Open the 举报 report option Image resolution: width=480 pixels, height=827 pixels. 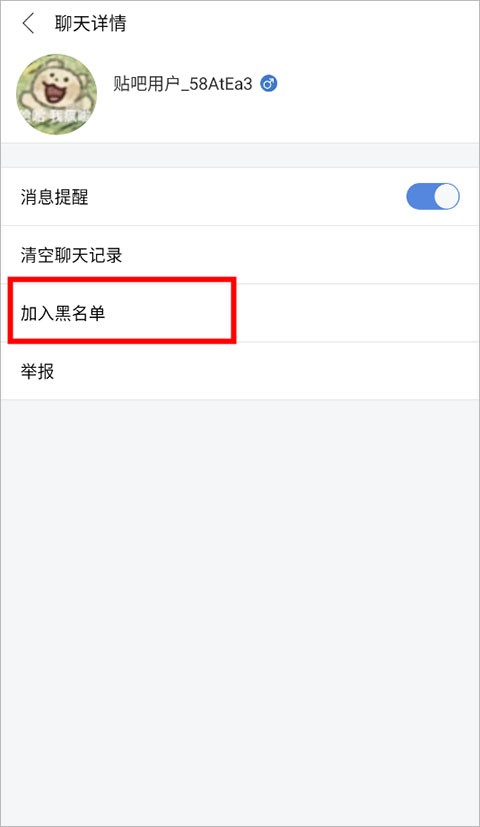pyautogui.click(x=240, y=371)
